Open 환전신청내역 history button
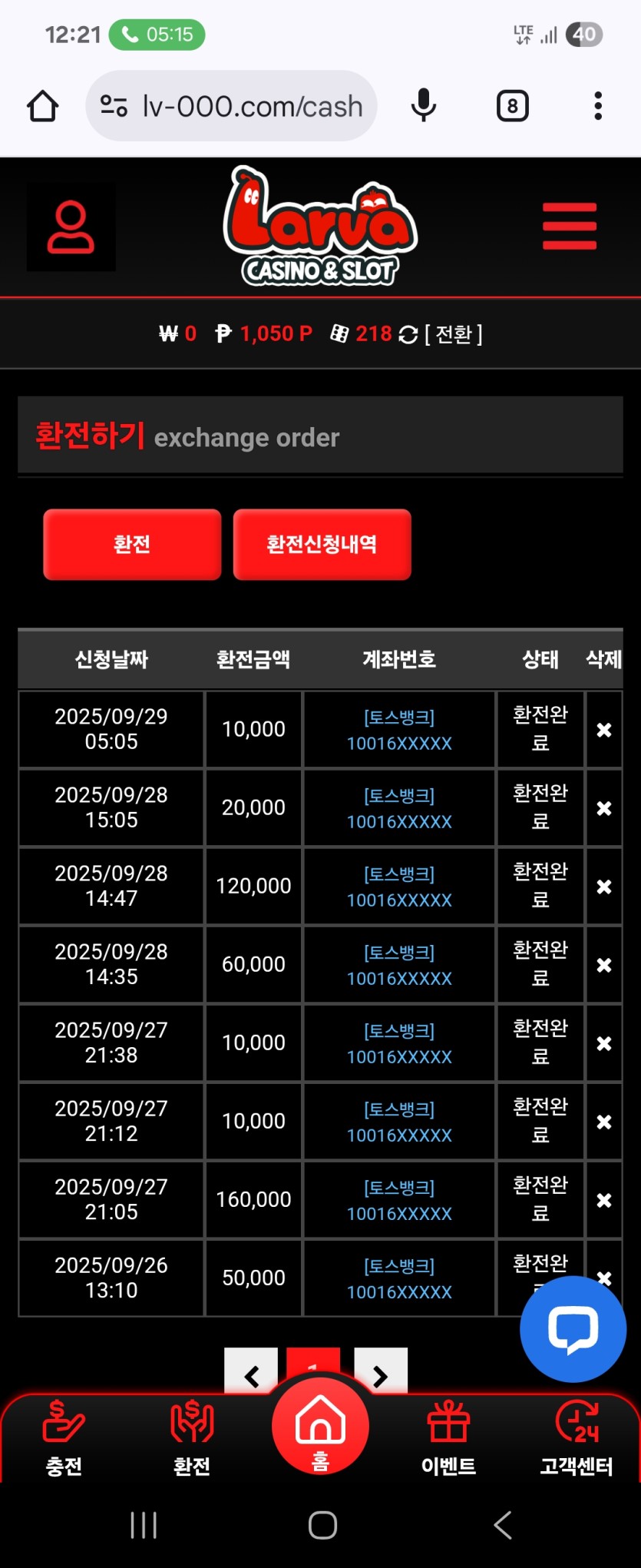641x1568 pixels. [x=322, y=544]
